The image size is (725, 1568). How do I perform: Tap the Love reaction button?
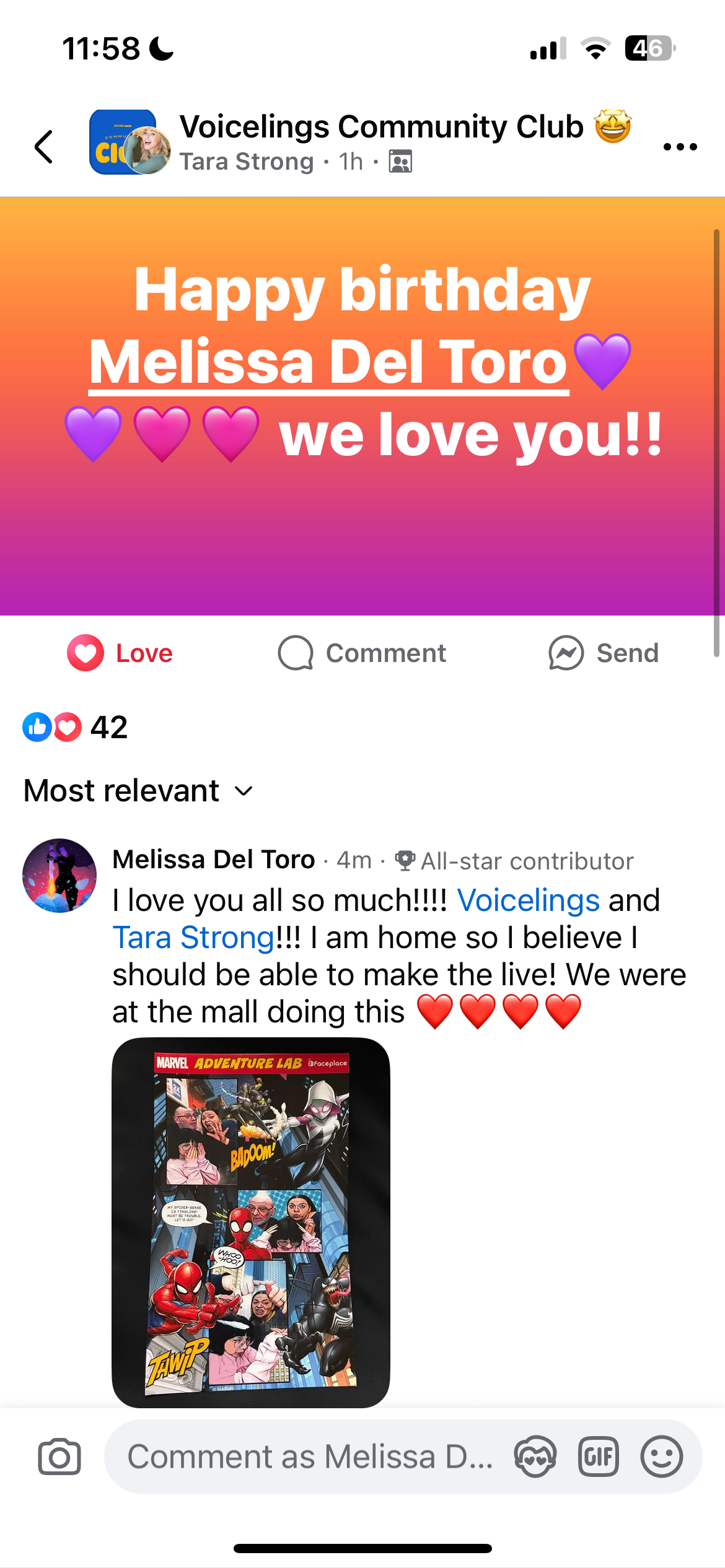[x=121, y=653]
